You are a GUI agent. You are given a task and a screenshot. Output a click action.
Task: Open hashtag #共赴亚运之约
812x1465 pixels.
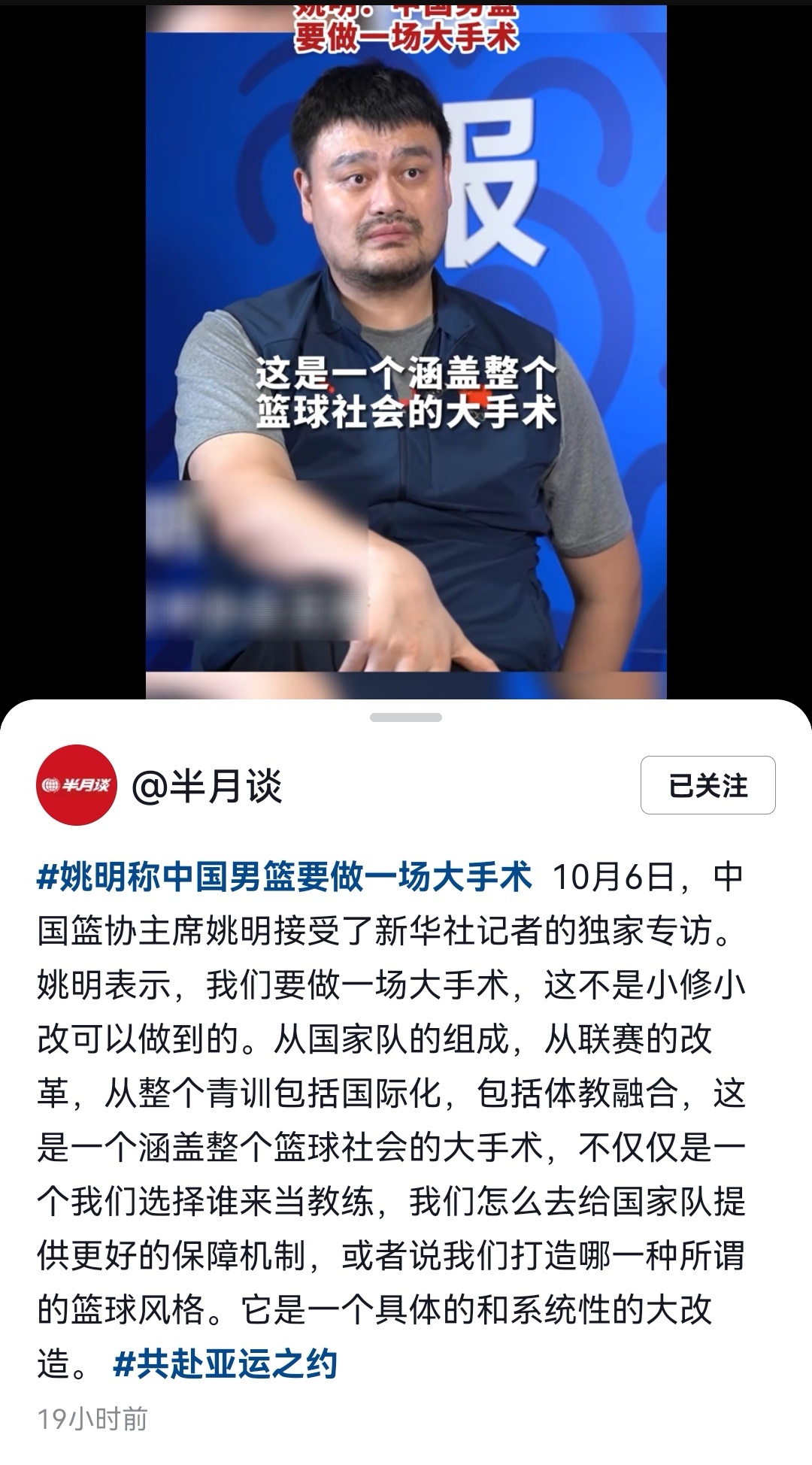[225, 1363]
